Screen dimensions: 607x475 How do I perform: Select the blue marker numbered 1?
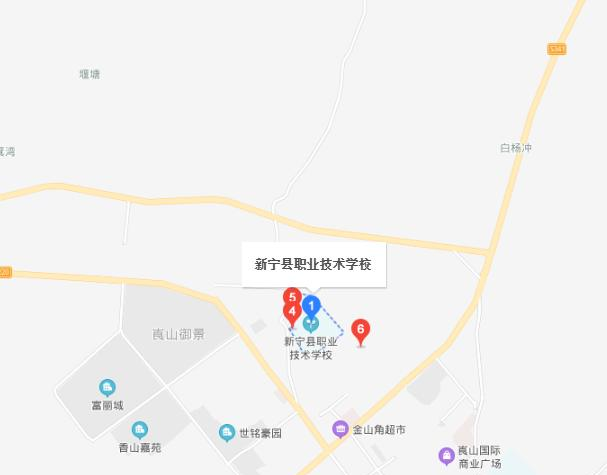click(x=311, y=305)
